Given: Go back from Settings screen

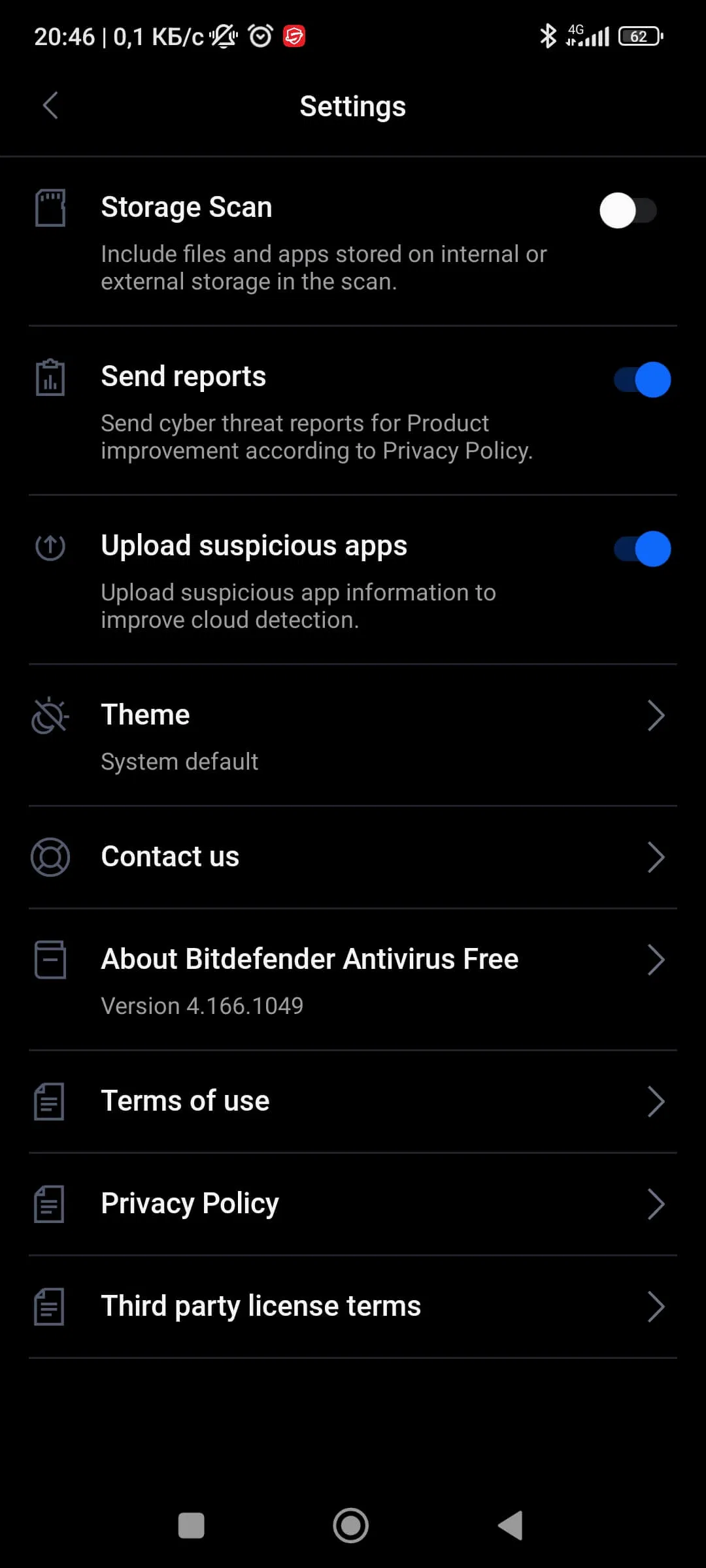Looking at the screenshot, I should pyautogui.click(x=50, y=106).
